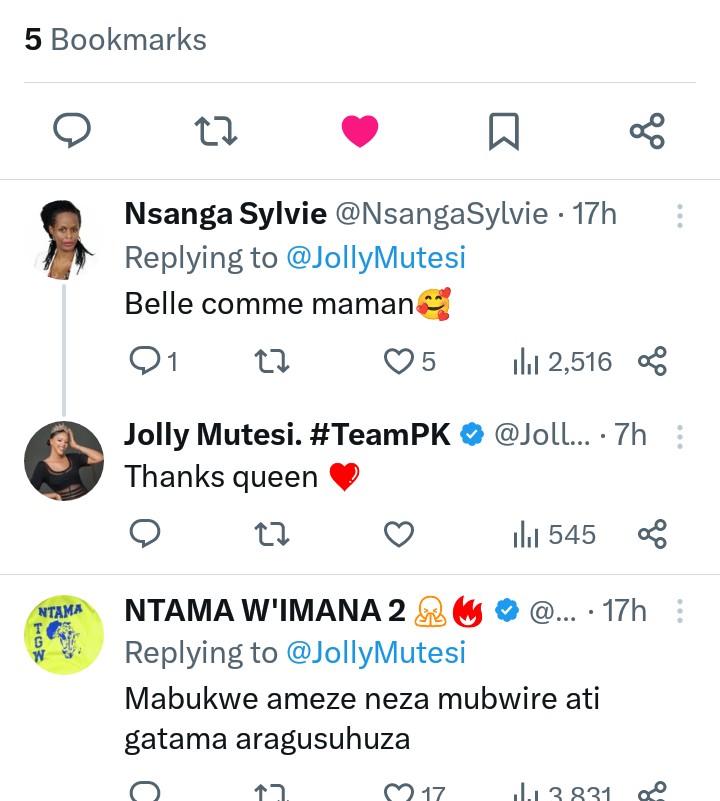720x801 pixels.
Task: Open NTAMA W'IMANA 2's profile picture
Action: [64, 635]
